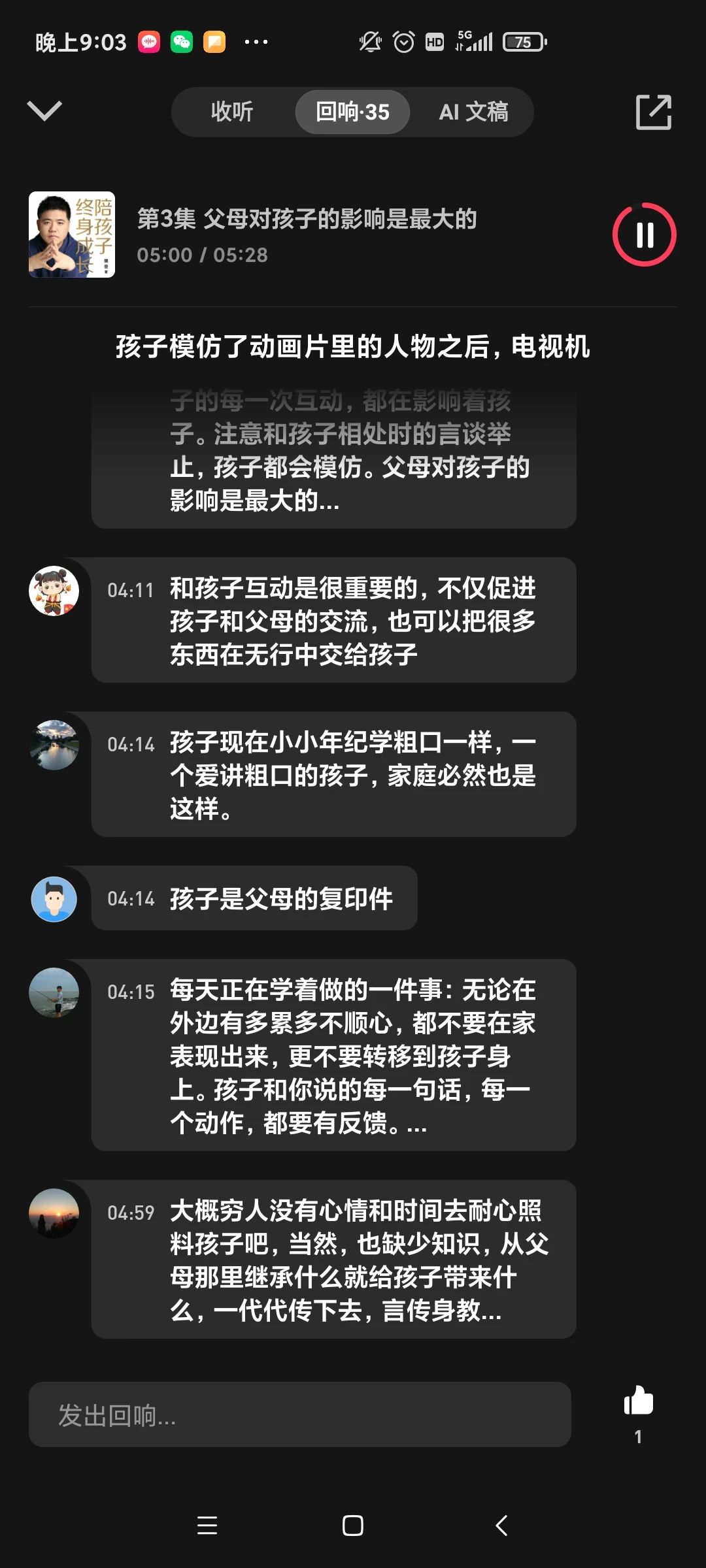View profile of the cartoon girl avatar commenter
Viewport: 706px width, 1568px height.
[x=54, y=591]
